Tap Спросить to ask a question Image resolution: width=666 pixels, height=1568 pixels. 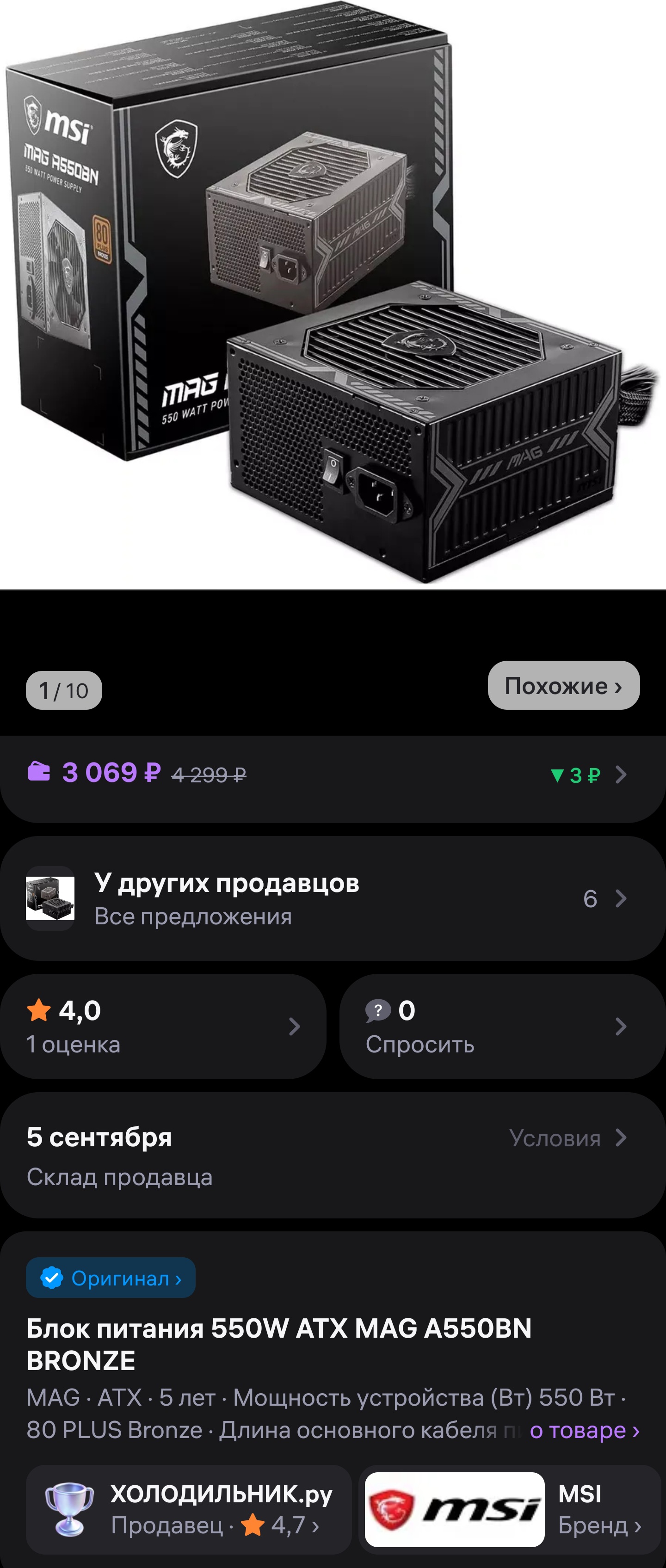pos(420,1044)
